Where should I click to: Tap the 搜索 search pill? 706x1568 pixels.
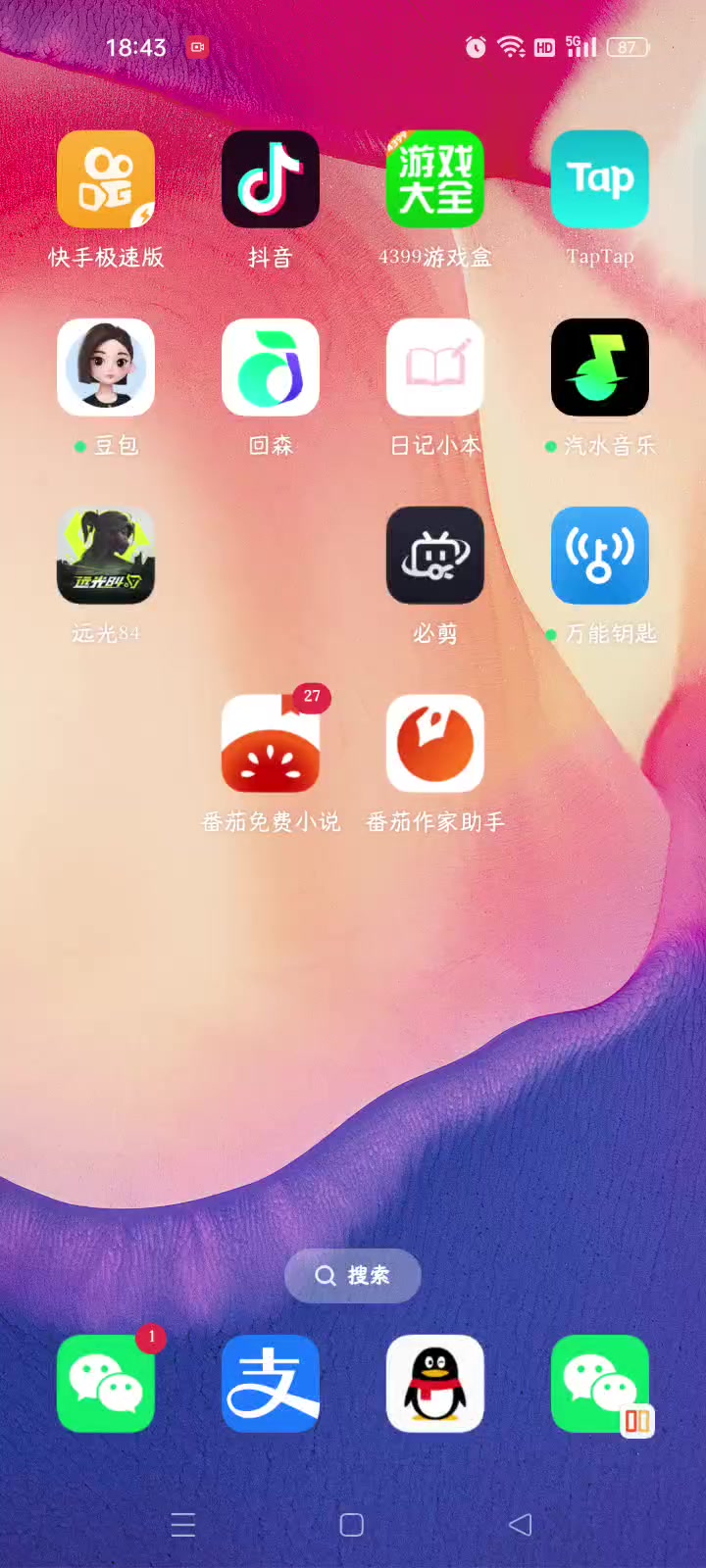(353, 1275)
